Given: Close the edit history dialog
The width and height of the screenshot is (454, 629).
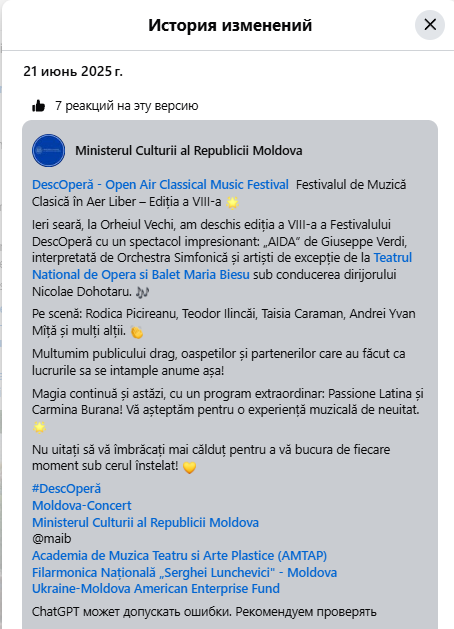Looking at the screenshot, I should click(430, 25).
